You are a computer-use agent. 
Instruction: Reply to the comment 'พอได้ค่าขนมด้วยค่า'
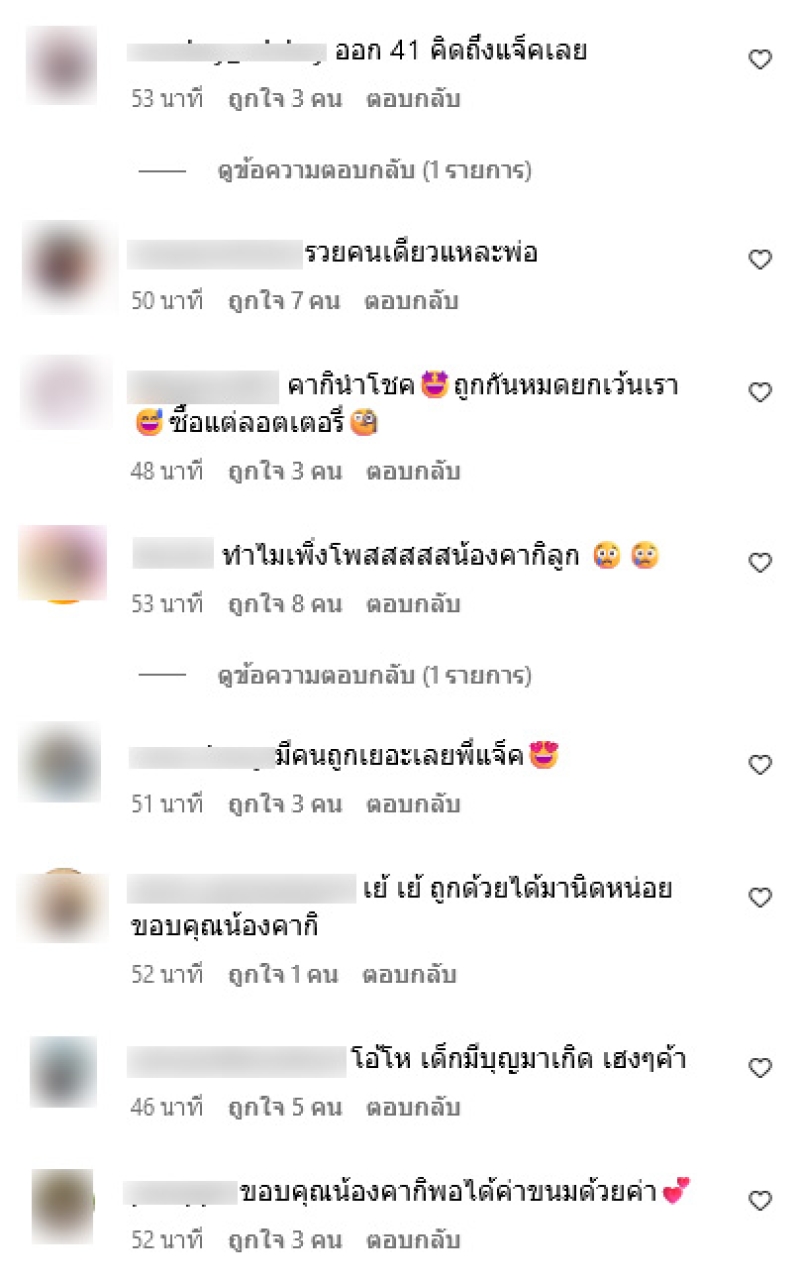point(411,1241)
